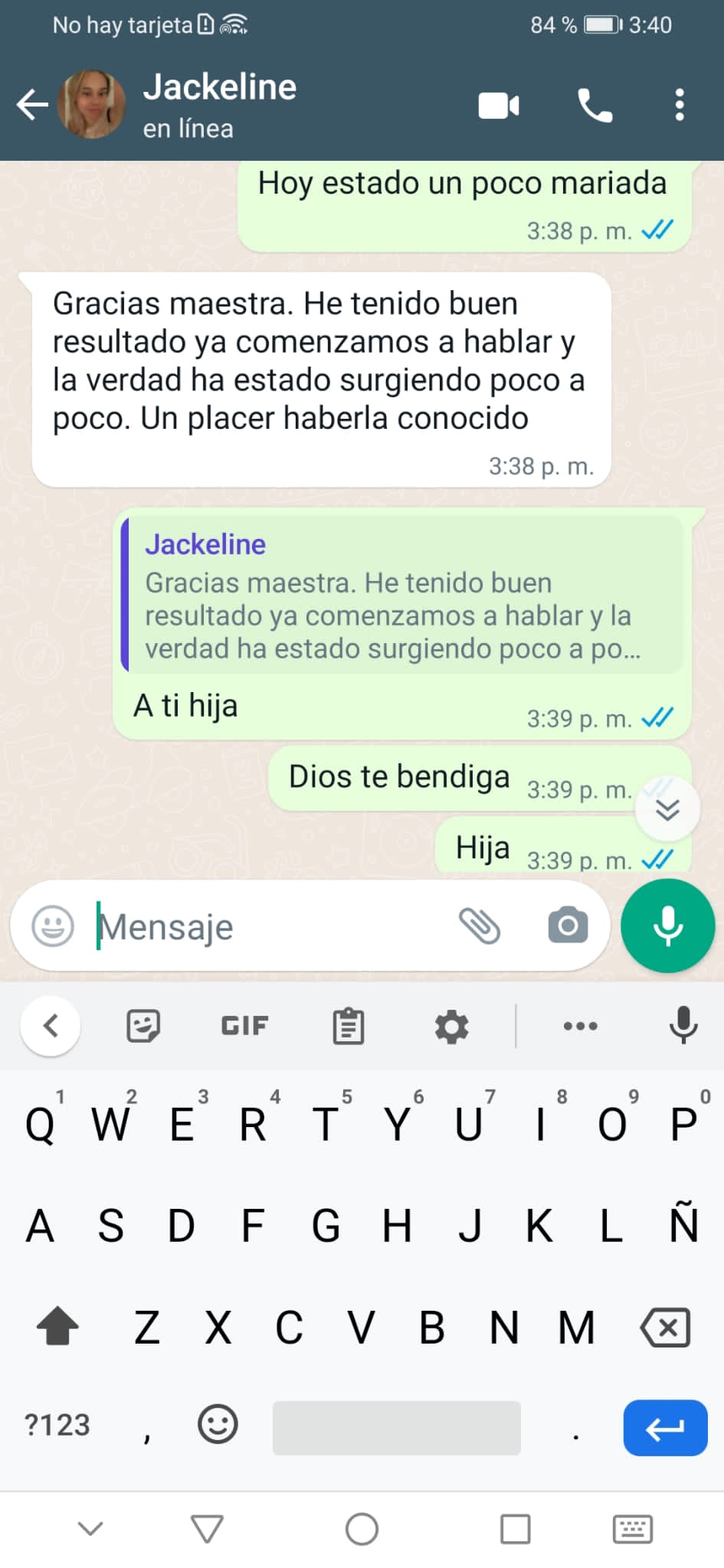Start a voice call with Jackeline
This screenshot has width=724, height=1568.
pyautogui.click(x=595, y=106)
